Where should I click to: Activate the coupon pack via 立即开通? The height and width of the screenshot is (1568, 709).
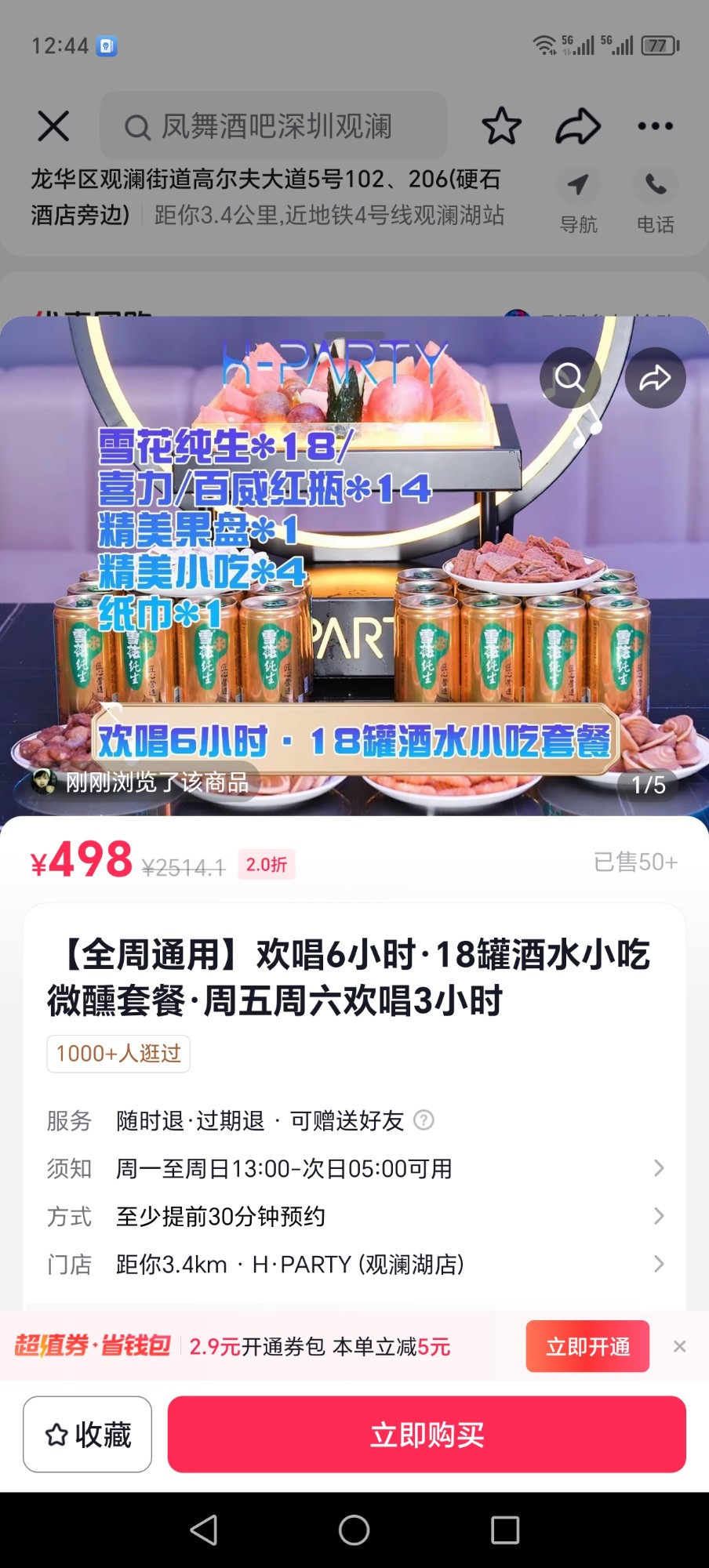click(x=587, y=1346)
